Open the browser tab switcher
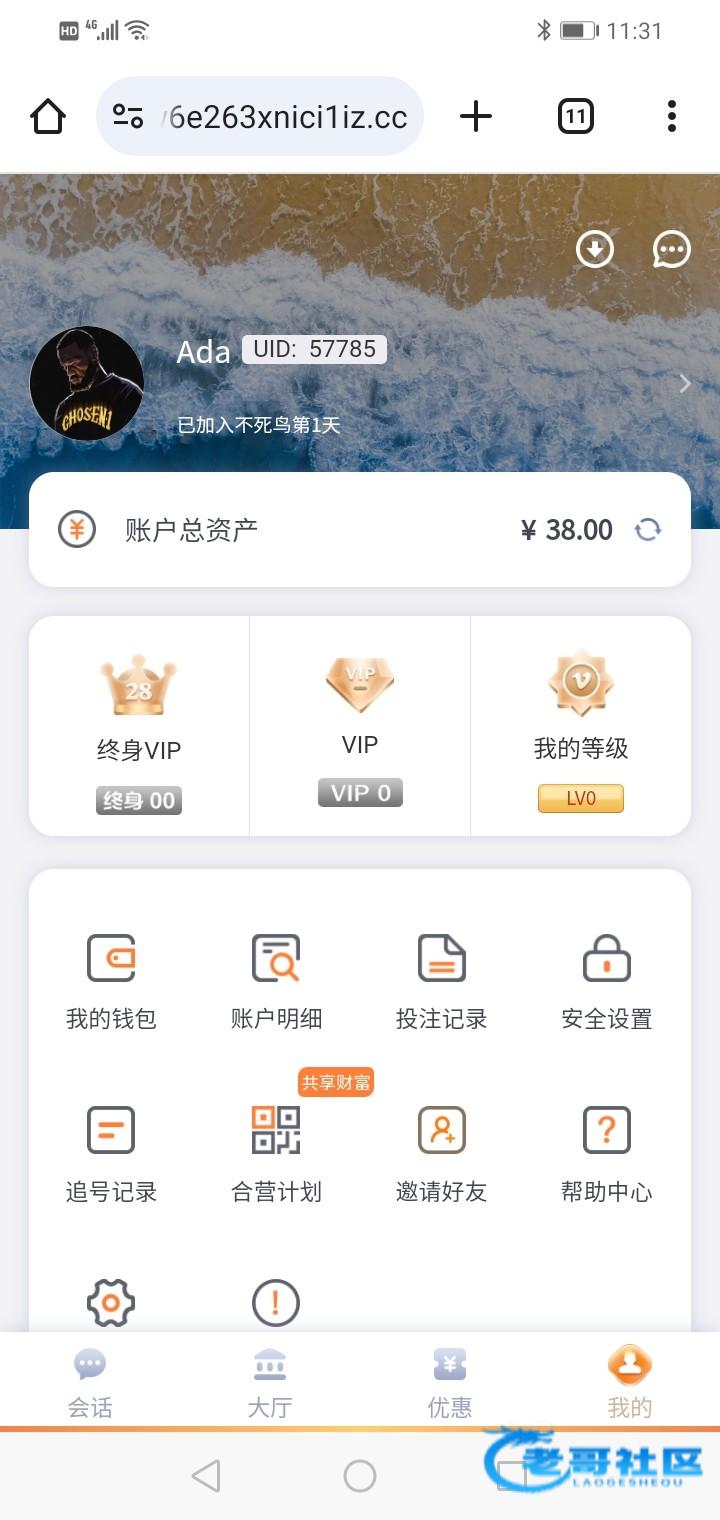The height and width of the screenshot is (1520, 720). [x=575, y=117]
